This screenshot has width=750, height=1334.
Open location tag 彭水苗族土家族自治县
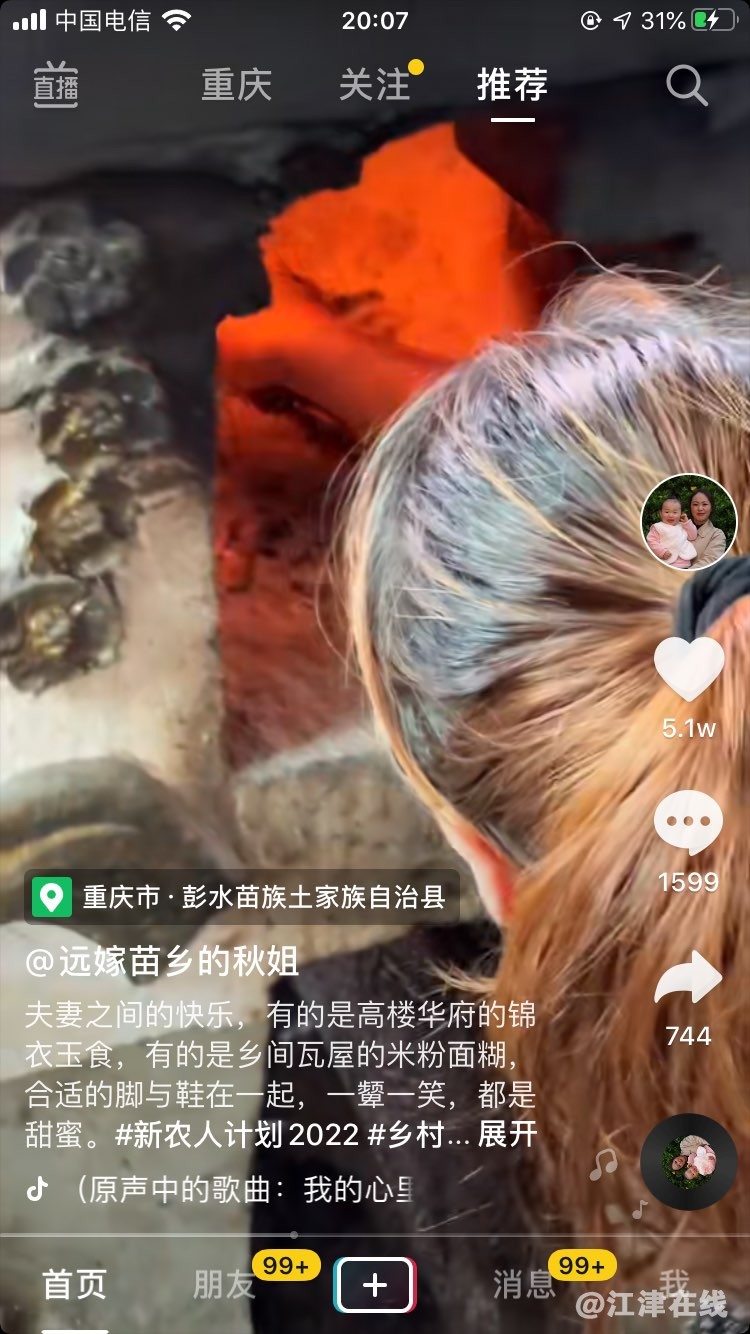[242, 896]
